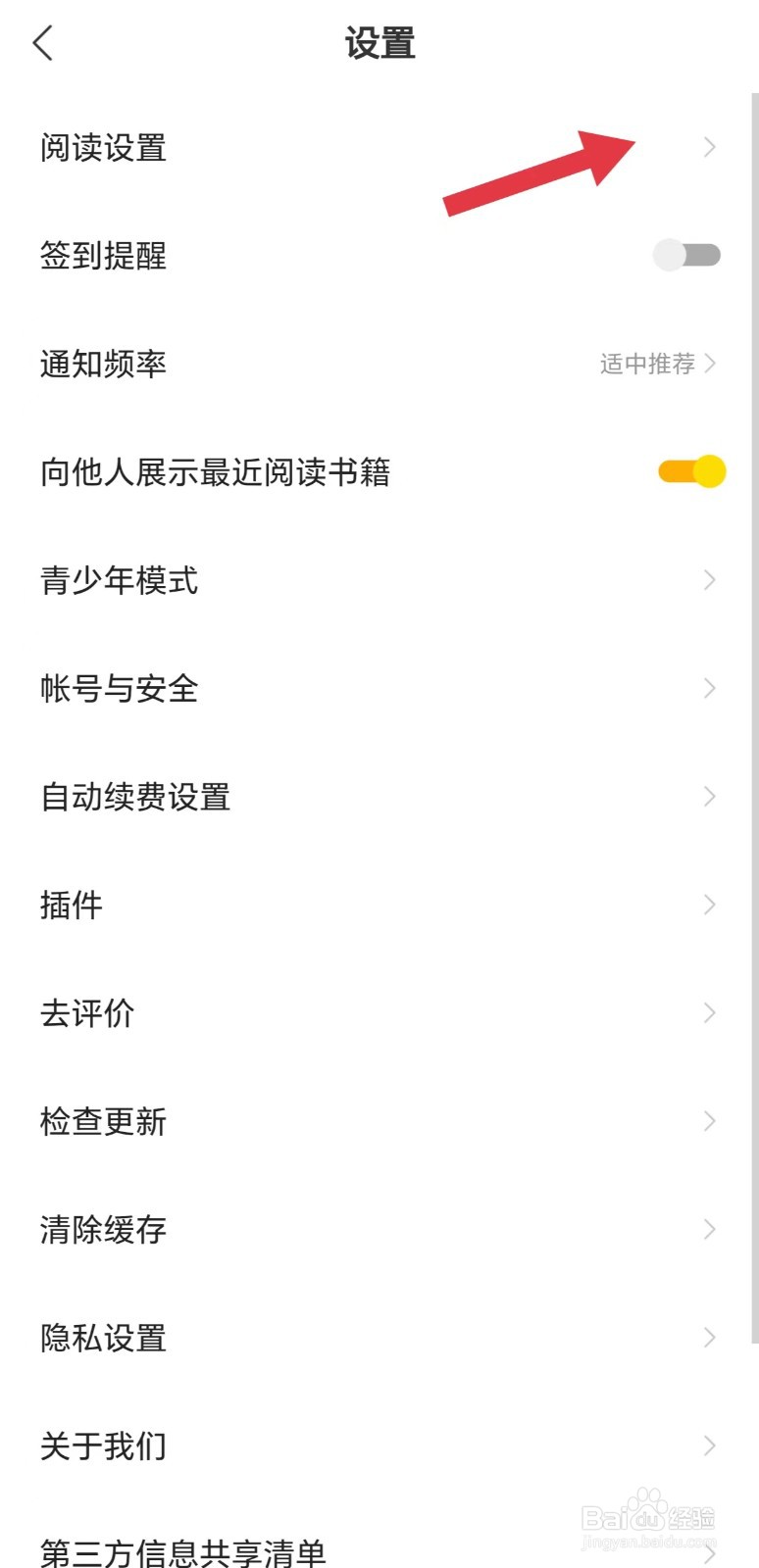Open 阅读设置 via its chevron
The height and width of the screenshot is (1568, 759).
[x=710, y=148]
